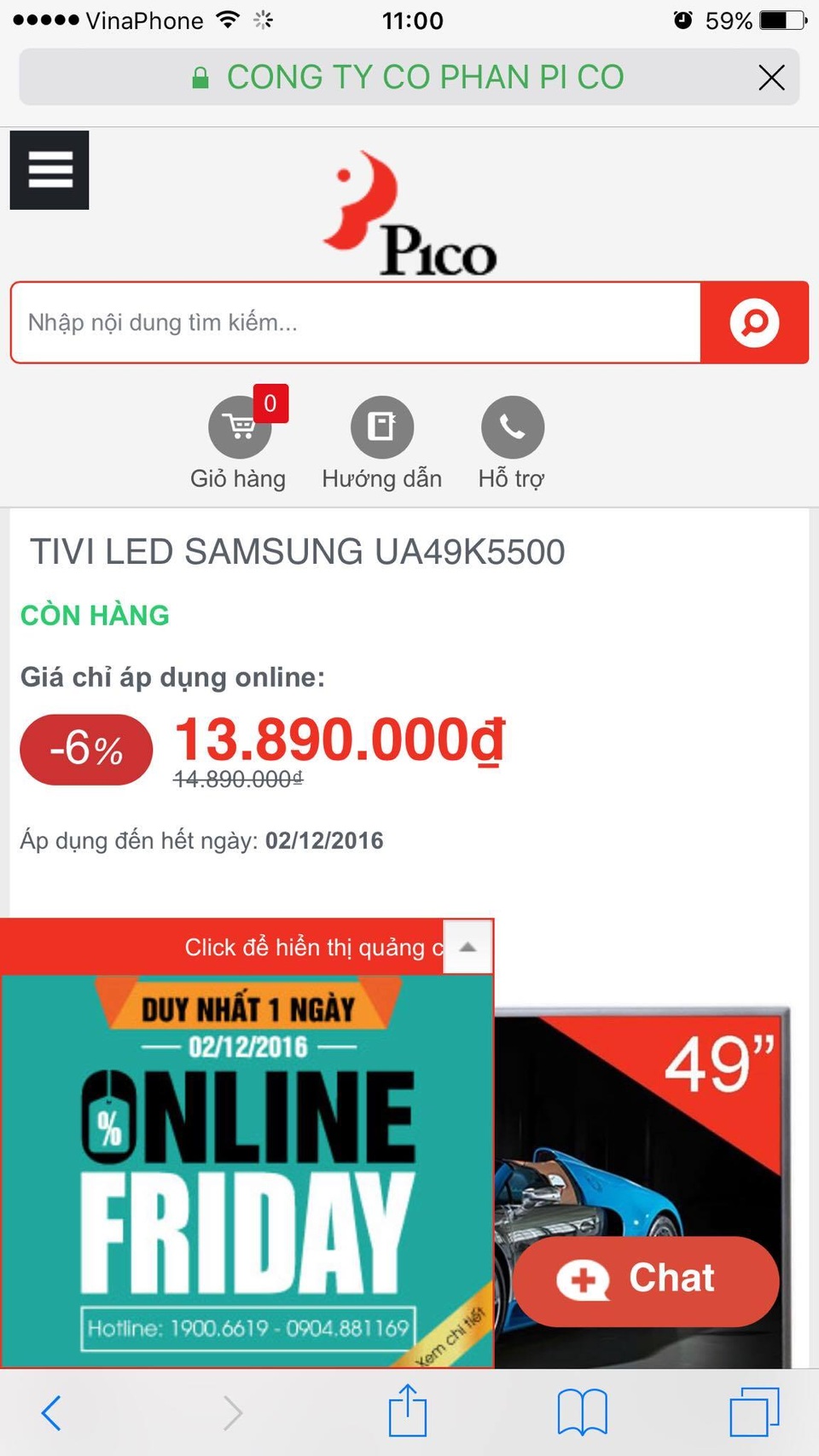Open Hỗ trợ phone support

click(x=512, y=426)
